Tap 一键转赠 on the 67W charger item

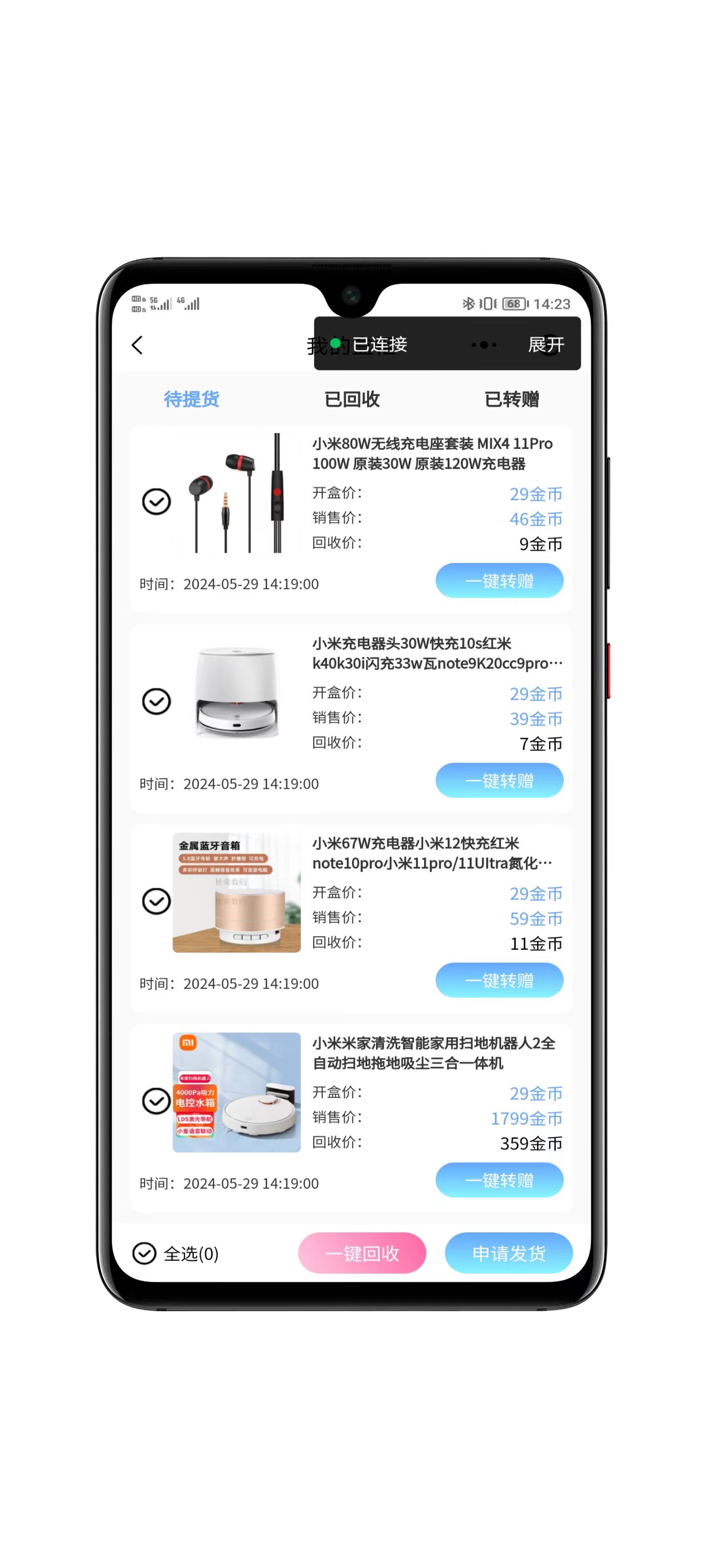pyautogui.click(x=499, y=980)
